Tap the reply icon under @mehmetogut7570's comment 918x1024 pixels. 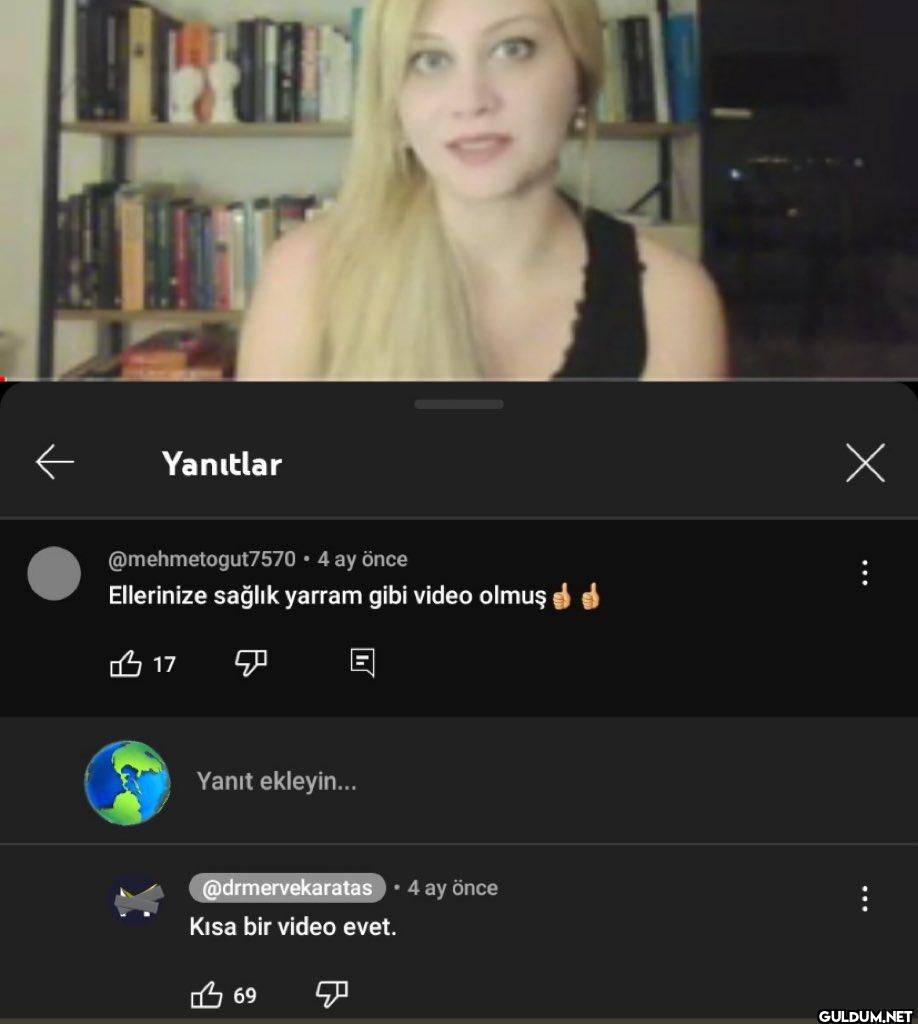[x=362, y=662]
